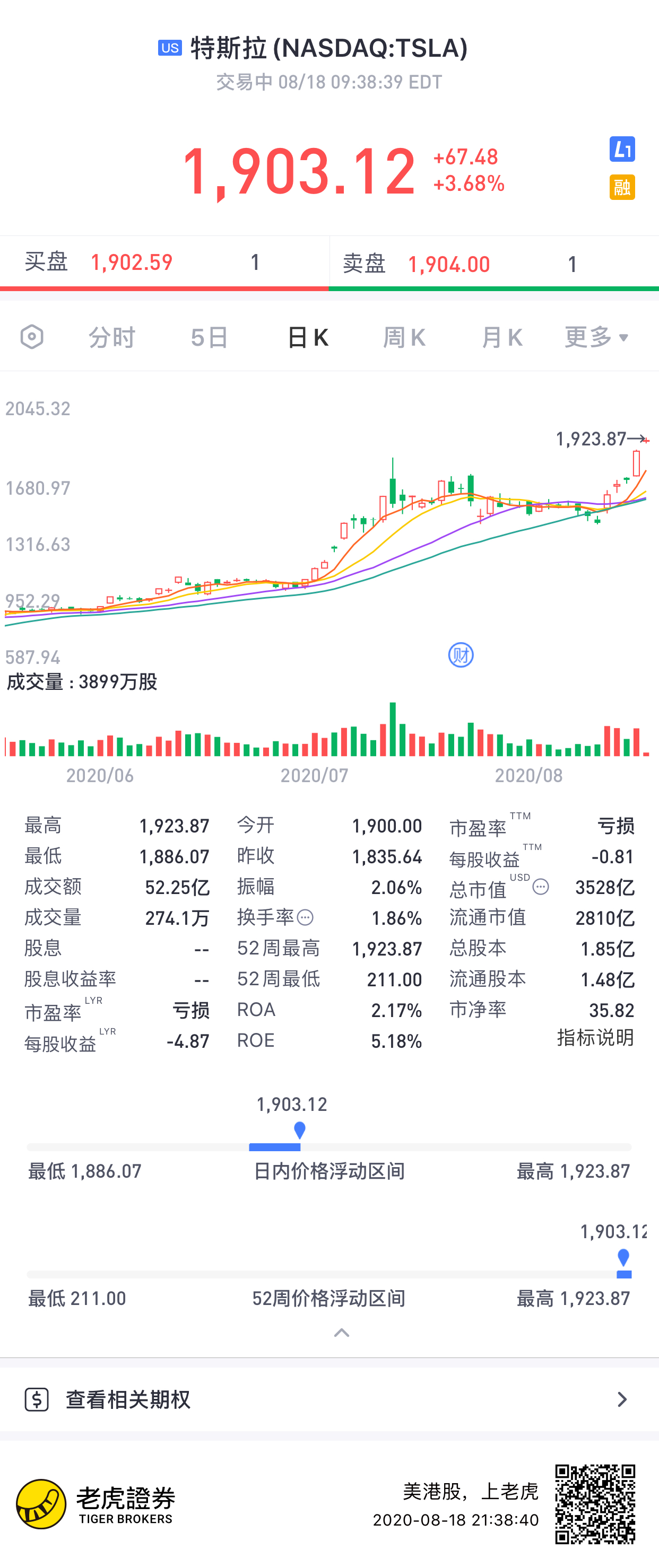This screenshot has width=659, height=1568.
Task: Open the 财 earnings marker on chart
Action: 461,655
